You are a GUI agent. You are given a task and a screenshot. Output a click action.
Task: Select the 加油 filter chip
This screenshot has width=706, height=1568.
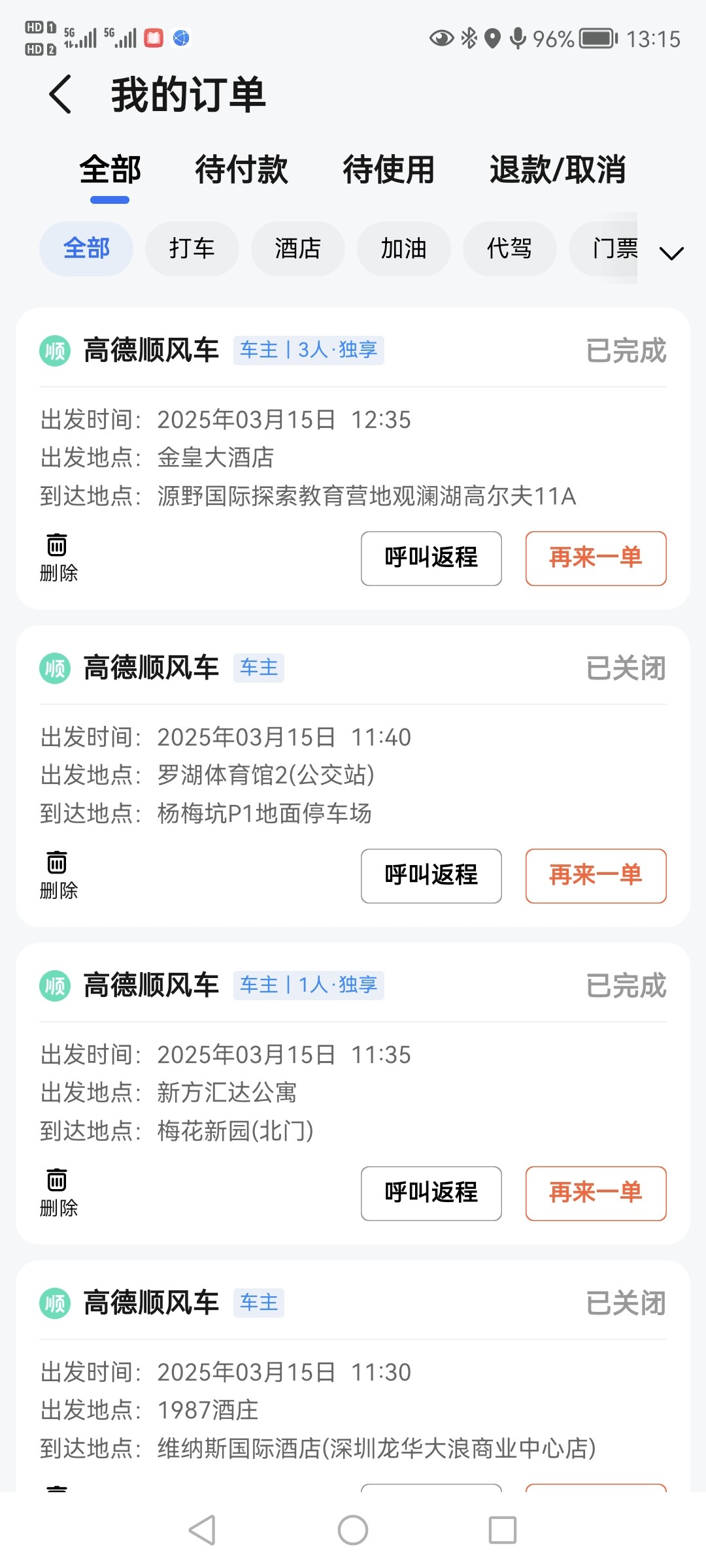[x=404, y=249]
